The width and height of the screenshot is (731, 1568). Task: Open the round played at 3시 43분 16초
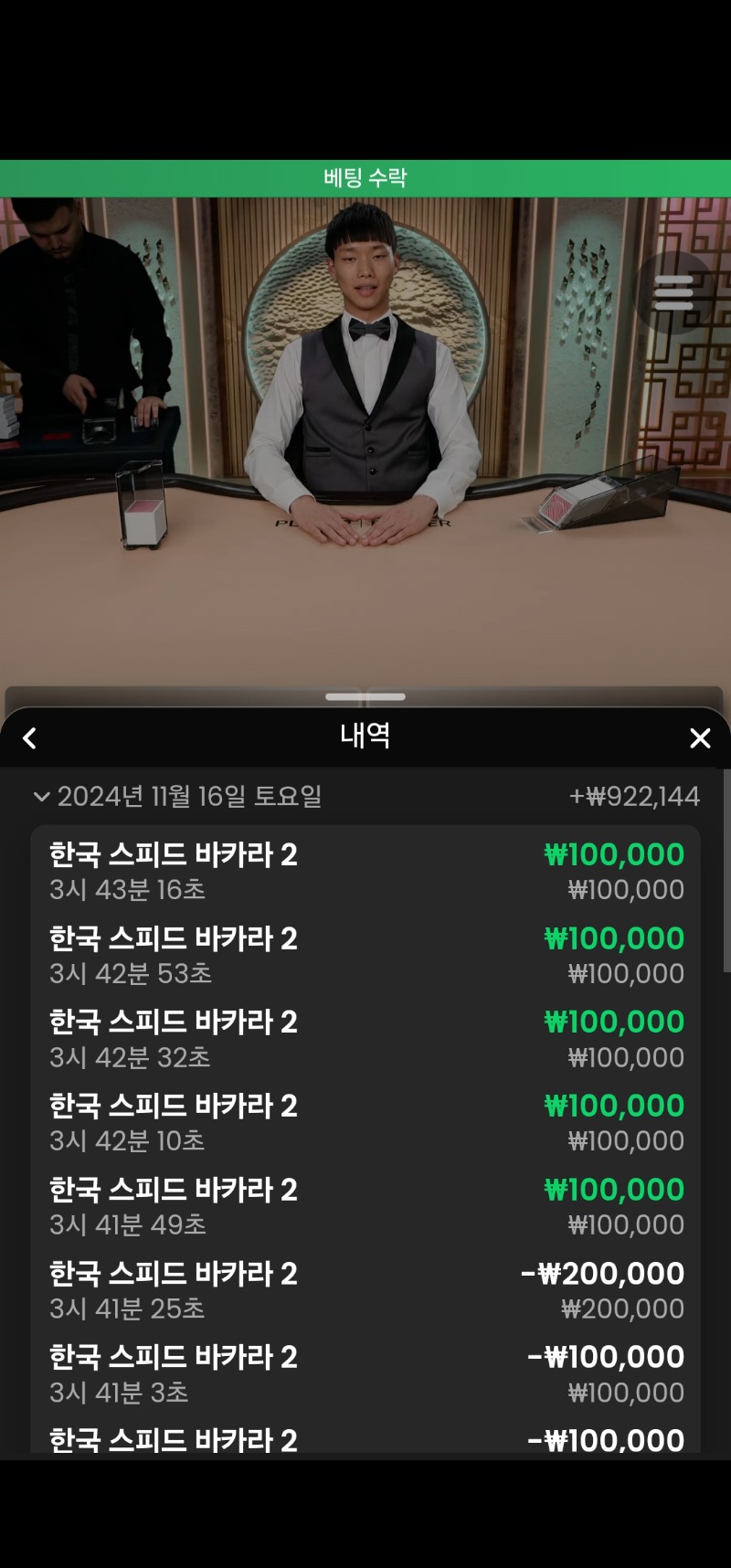[x=365, y=871]
